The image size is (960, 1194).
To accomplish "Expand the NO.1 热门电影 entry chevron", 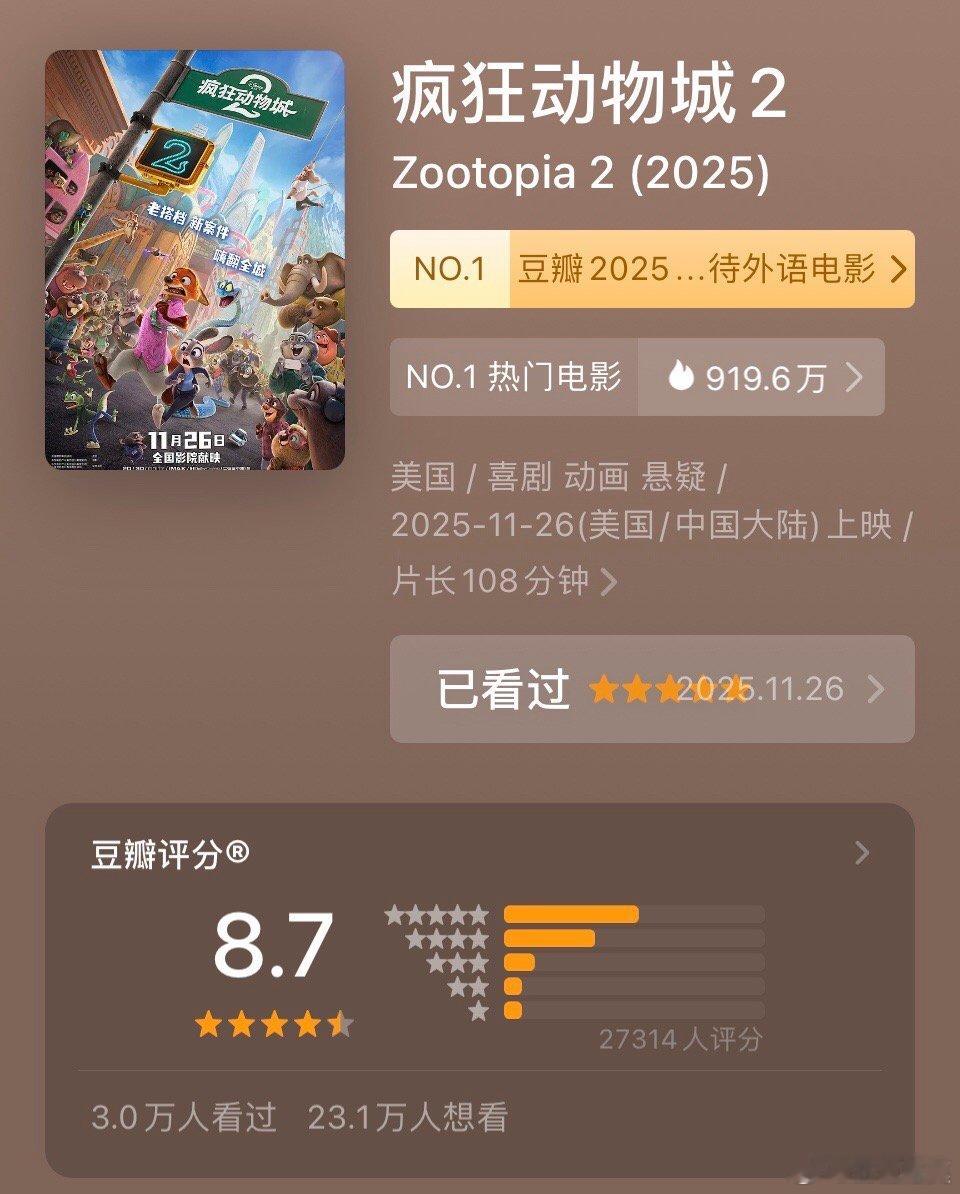I will click(x=857, y=377).
